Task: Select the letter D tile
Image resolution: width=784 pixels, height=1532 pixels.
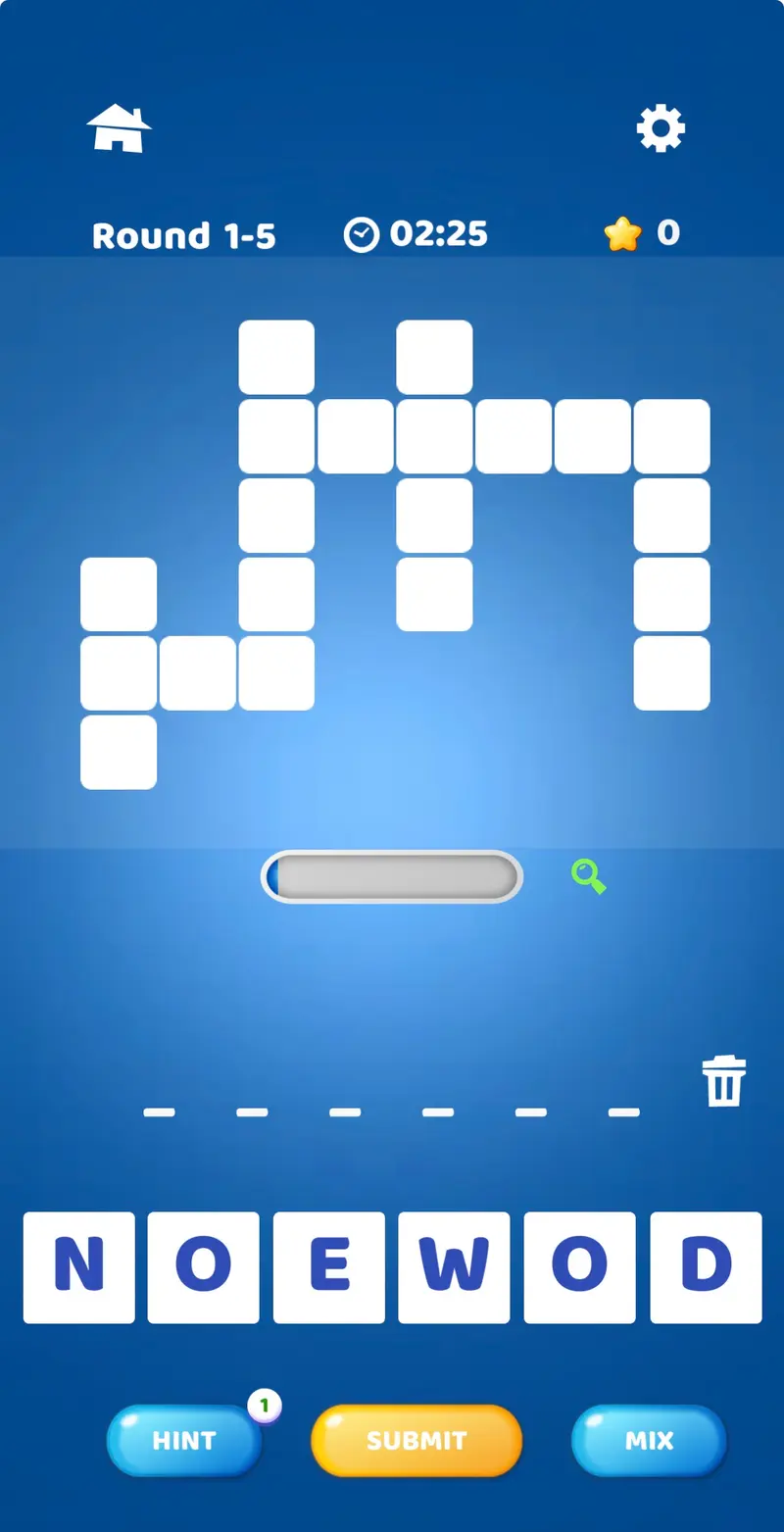Action: pyautogui.click(x=706, y=1267)
